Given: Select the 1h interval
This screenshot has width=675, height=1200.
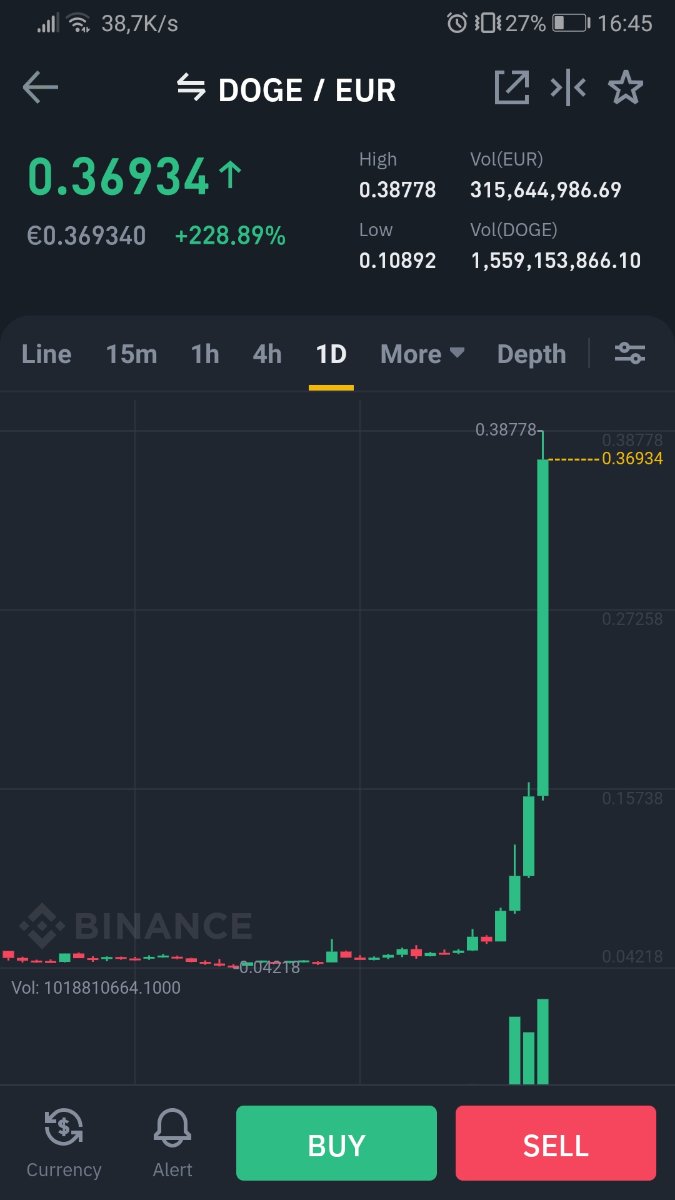Looking at the screenshot, I should (205, 354).
